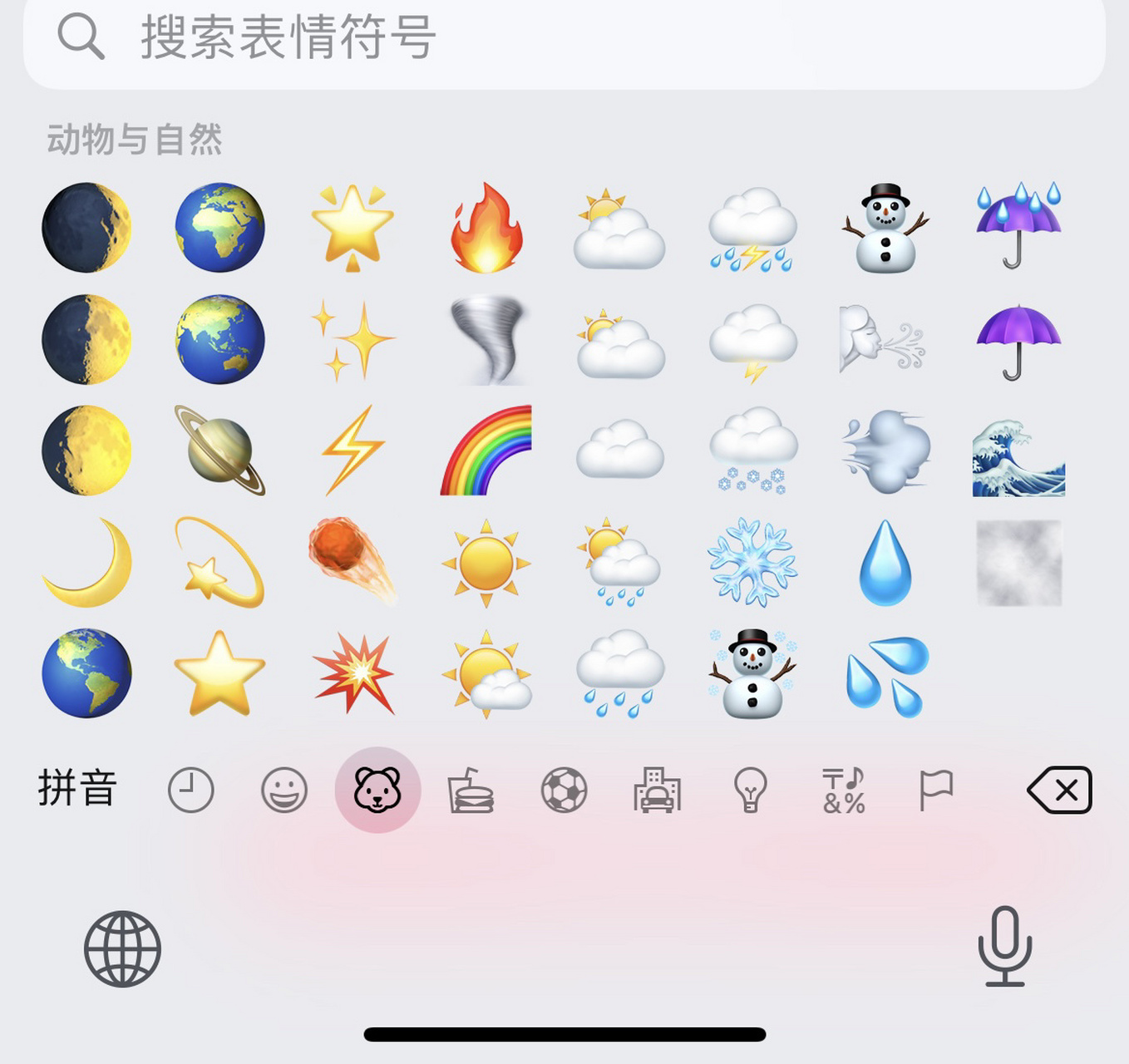The image size is (1129, 1064).
Task: Open the objects category (light bulb)
Action: tap(750, 790)
